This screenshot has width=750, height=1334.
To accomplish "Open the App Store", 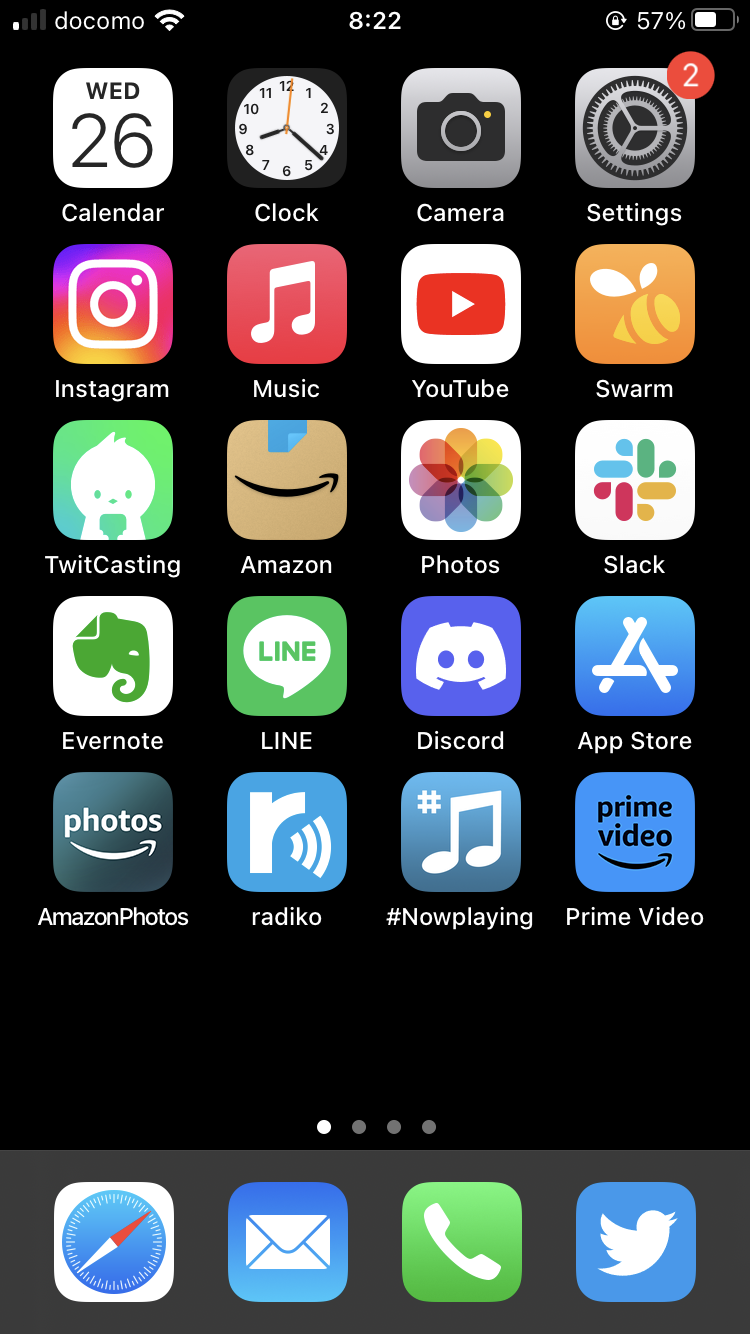I will click(x=635, y=656).
